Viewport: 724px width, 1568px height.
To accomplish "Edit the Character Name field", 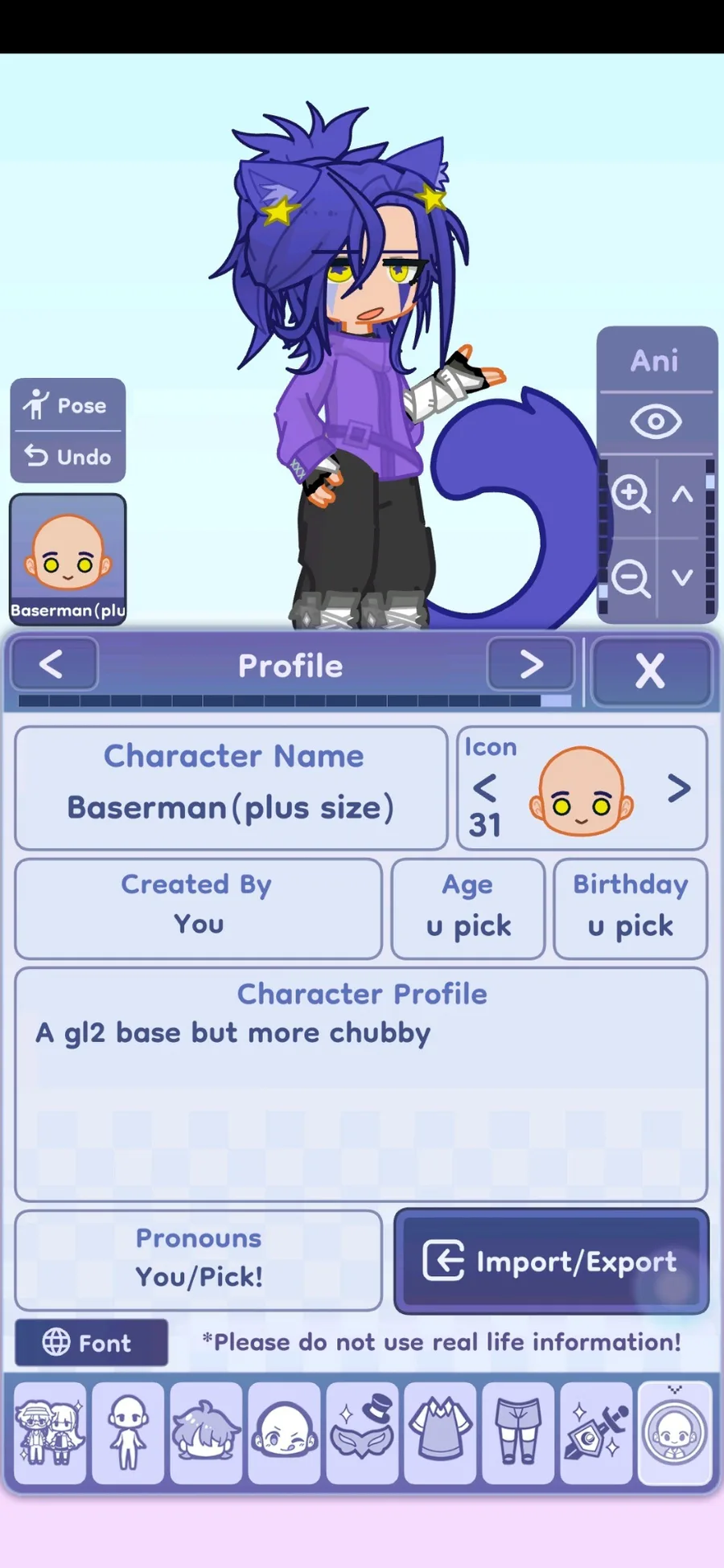I will click(x=231, y=807).
